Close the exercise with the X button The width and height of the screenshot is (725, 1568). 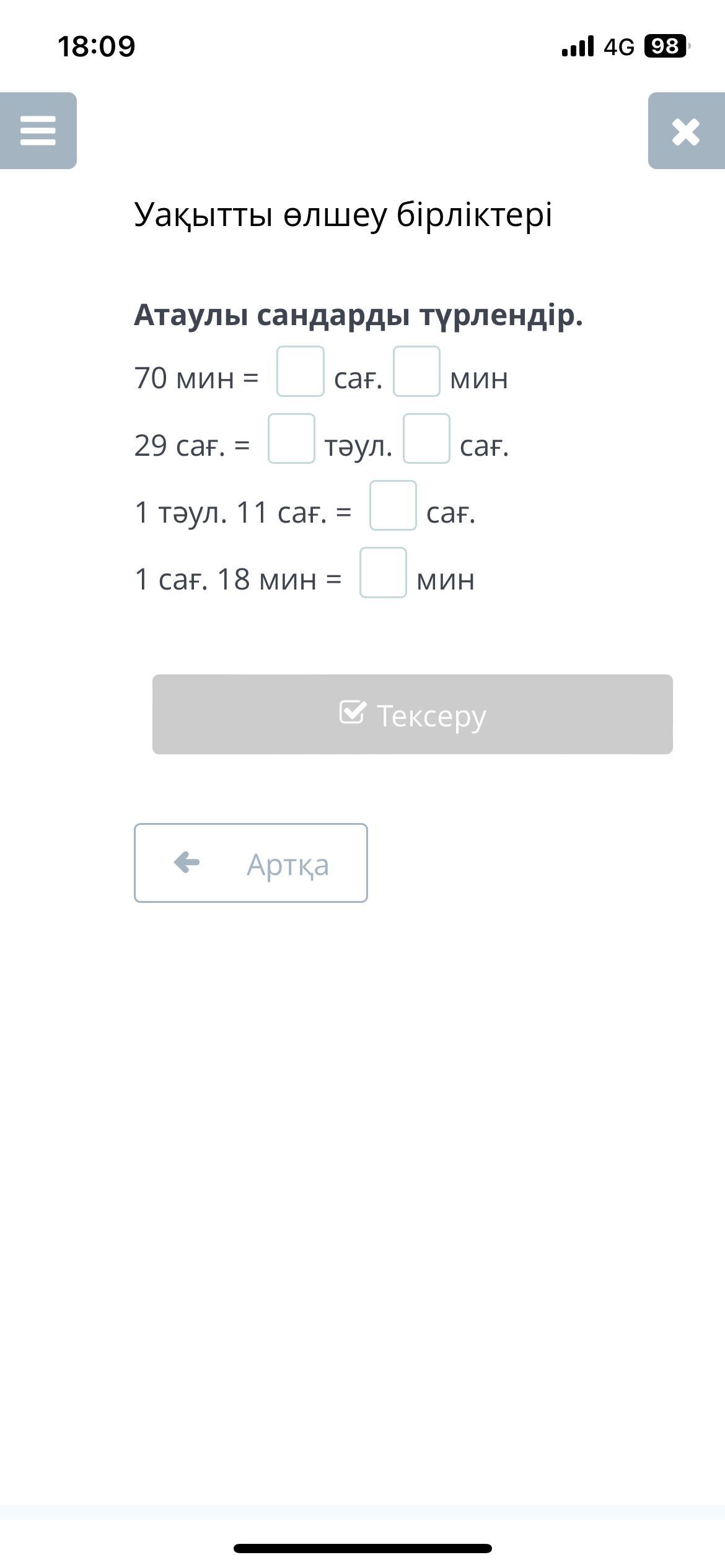tap(686, 131)
